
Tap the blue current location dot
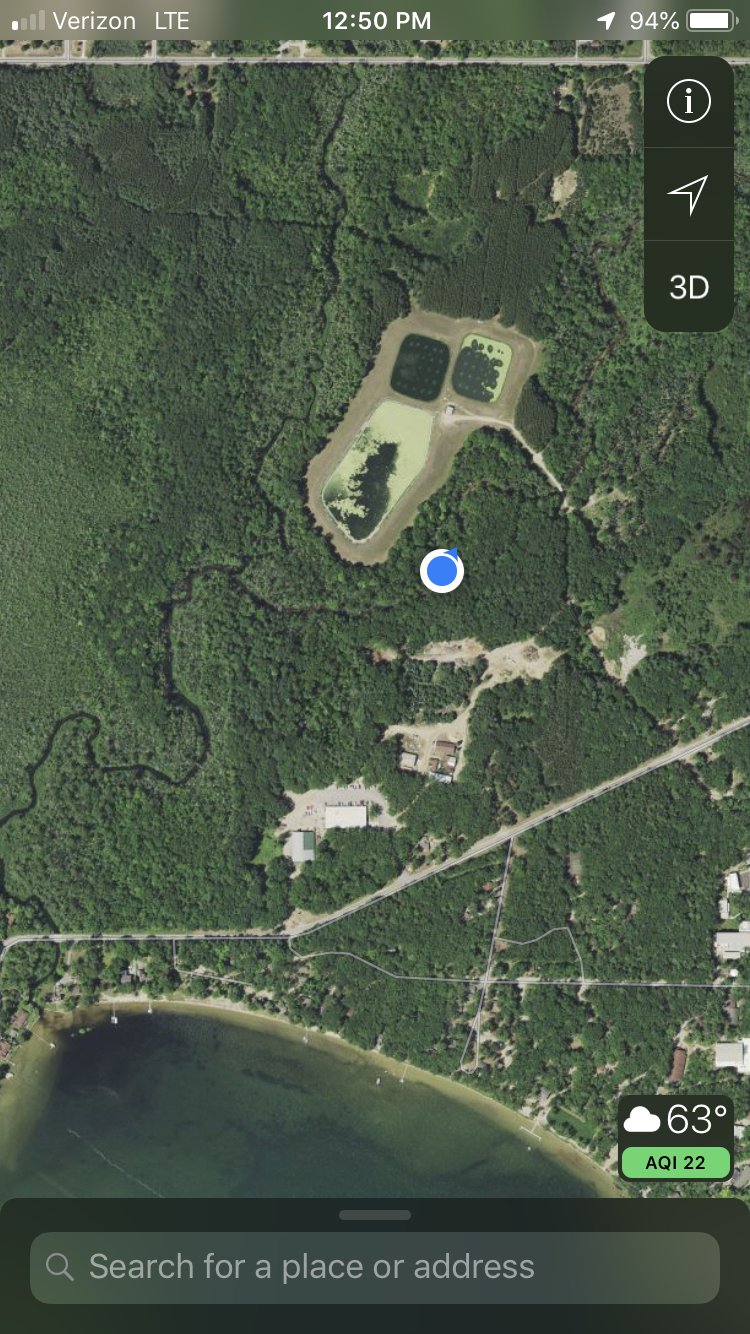(441, 571)
